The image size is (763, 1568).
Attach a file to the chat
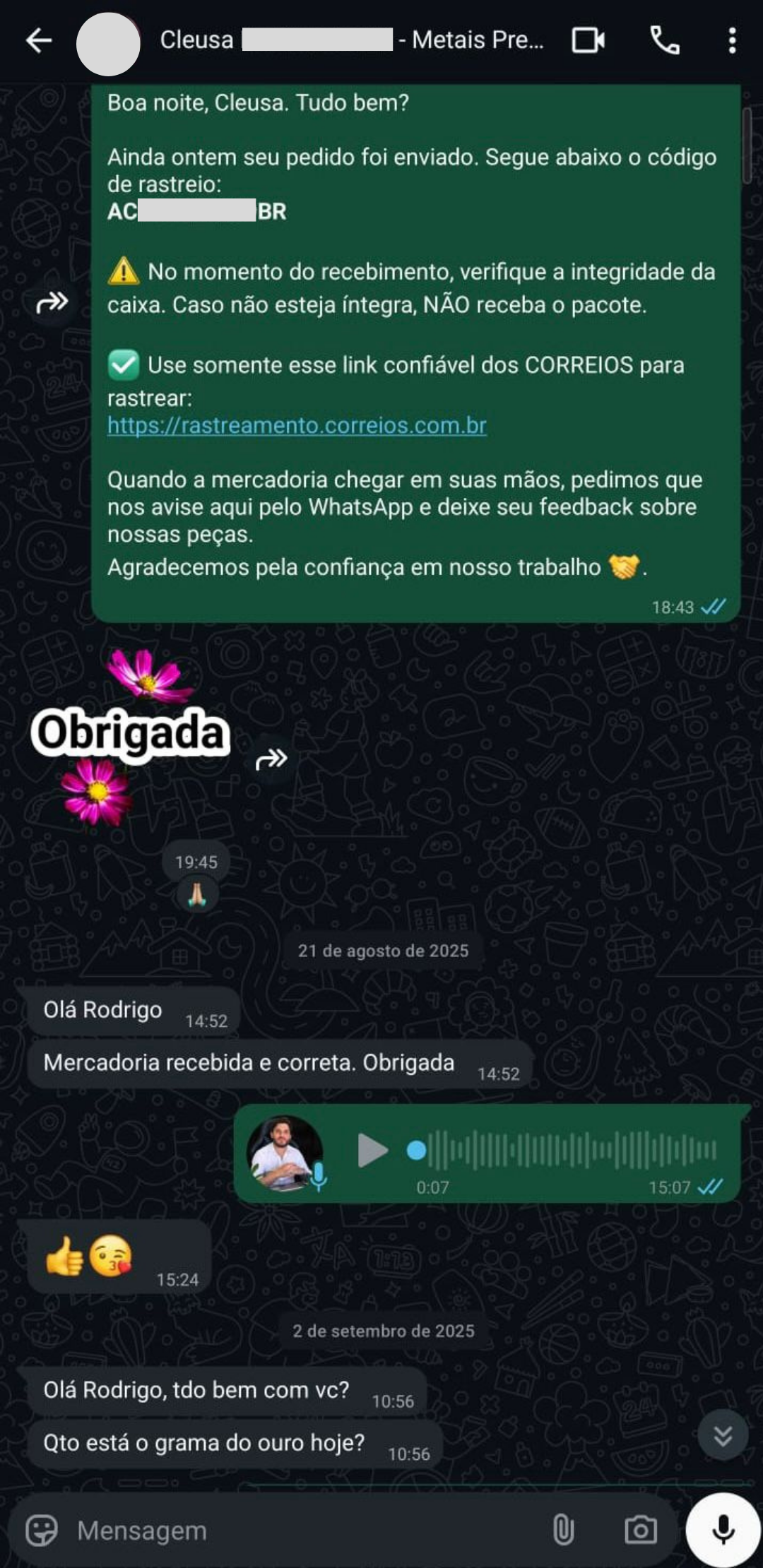(x=563, y=1531)
